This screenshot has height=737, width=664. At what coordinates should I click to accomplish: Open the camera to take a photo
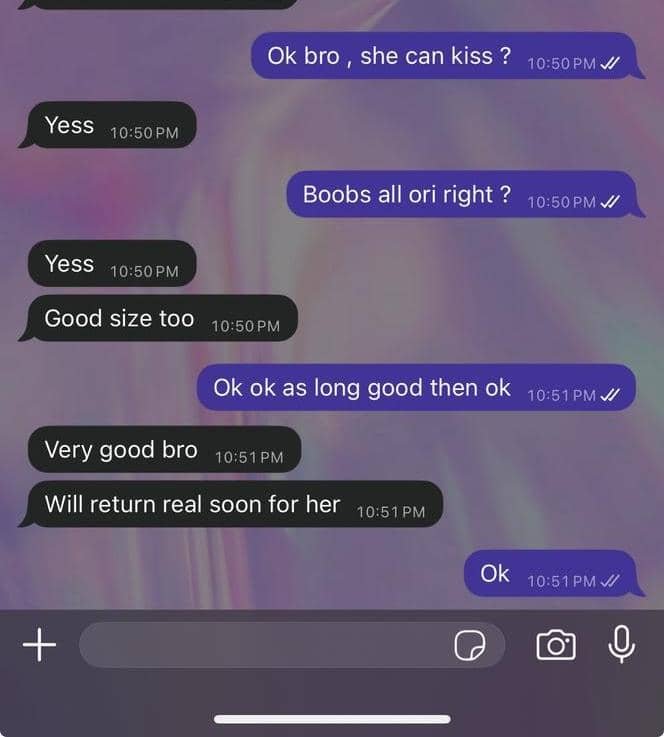point(556,645)
